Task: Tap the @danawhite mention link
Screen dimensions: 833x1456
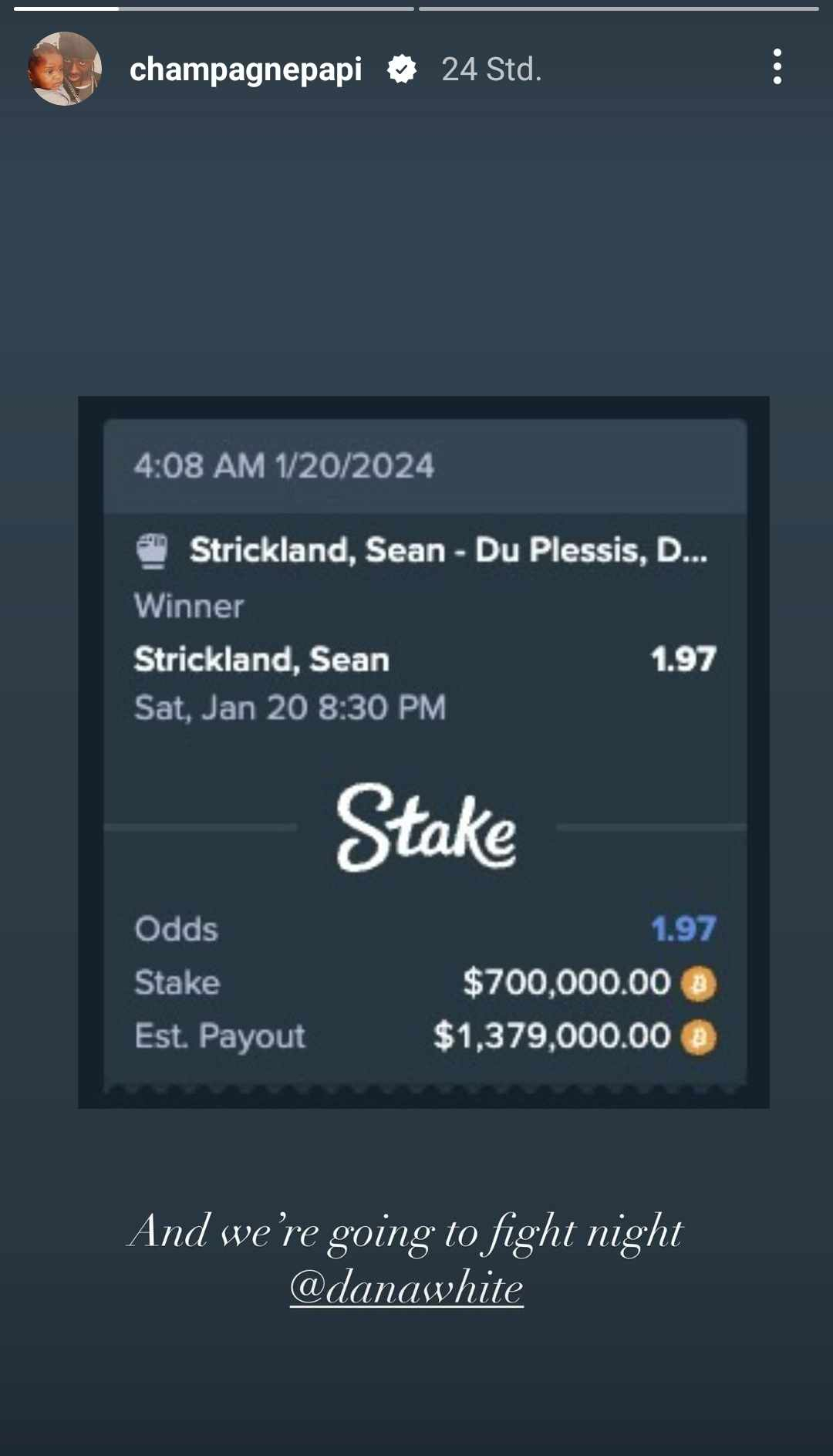Action: click(406, 1288)
